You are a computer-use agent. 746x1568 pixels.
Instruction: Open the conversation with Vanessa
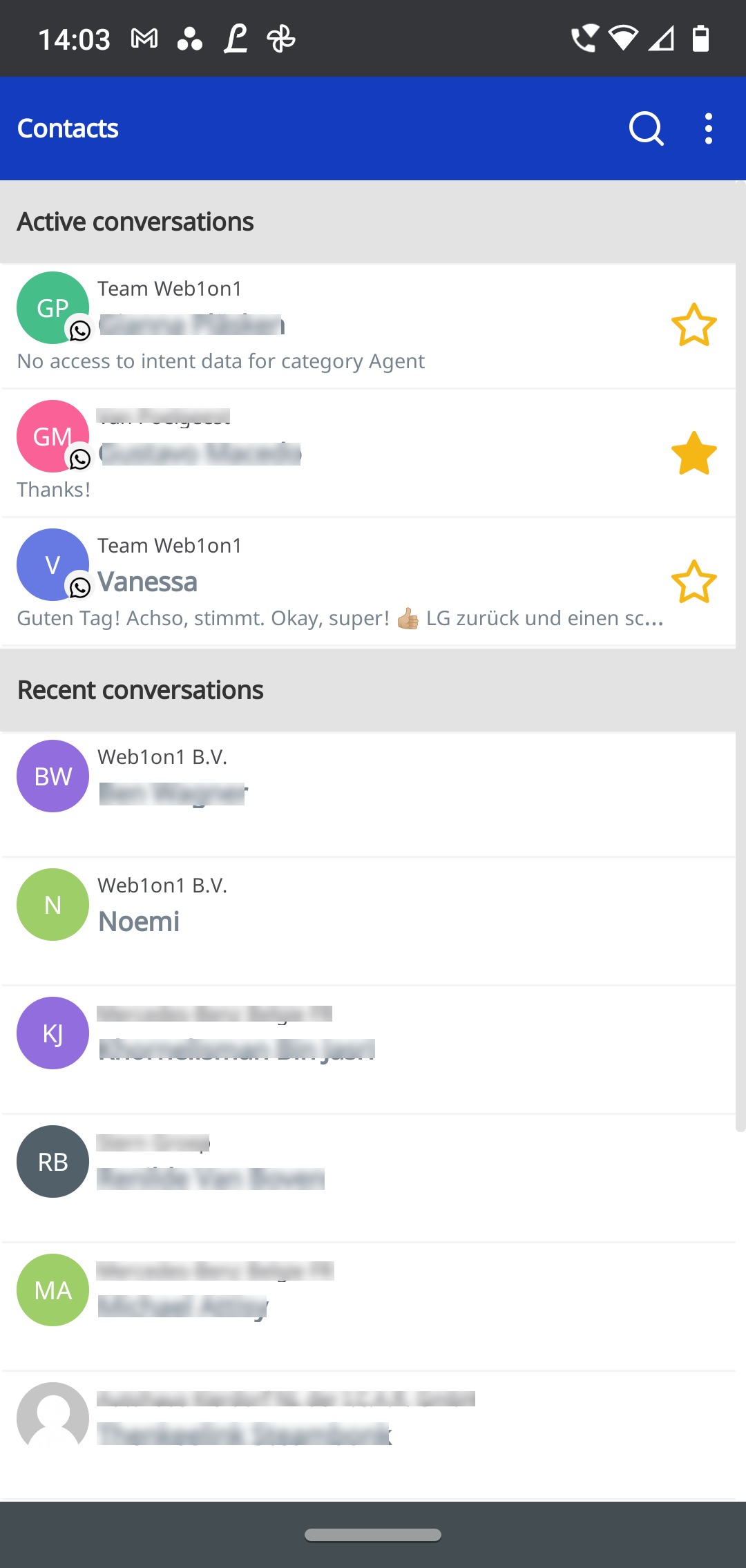pyautogui.click(x=367, y=582)
